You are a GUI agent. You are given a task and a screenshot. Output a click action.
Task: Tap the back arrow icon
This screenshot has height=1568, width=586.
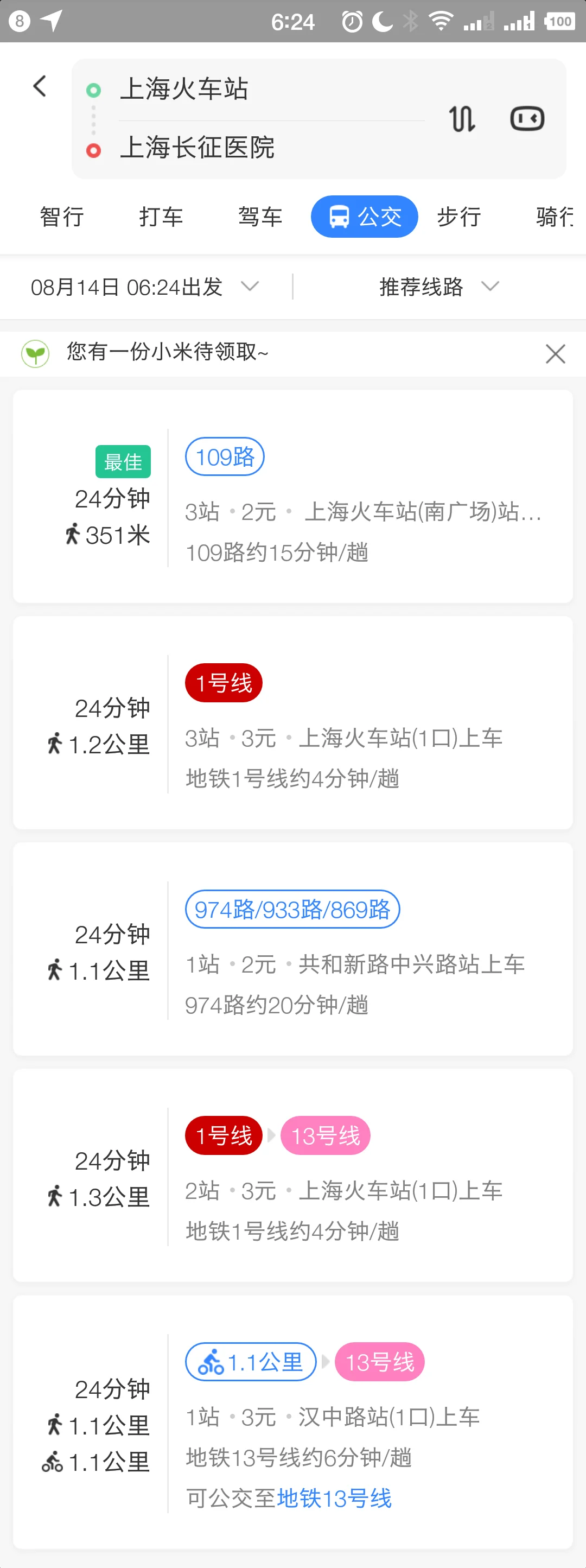[x=39, y=86]
